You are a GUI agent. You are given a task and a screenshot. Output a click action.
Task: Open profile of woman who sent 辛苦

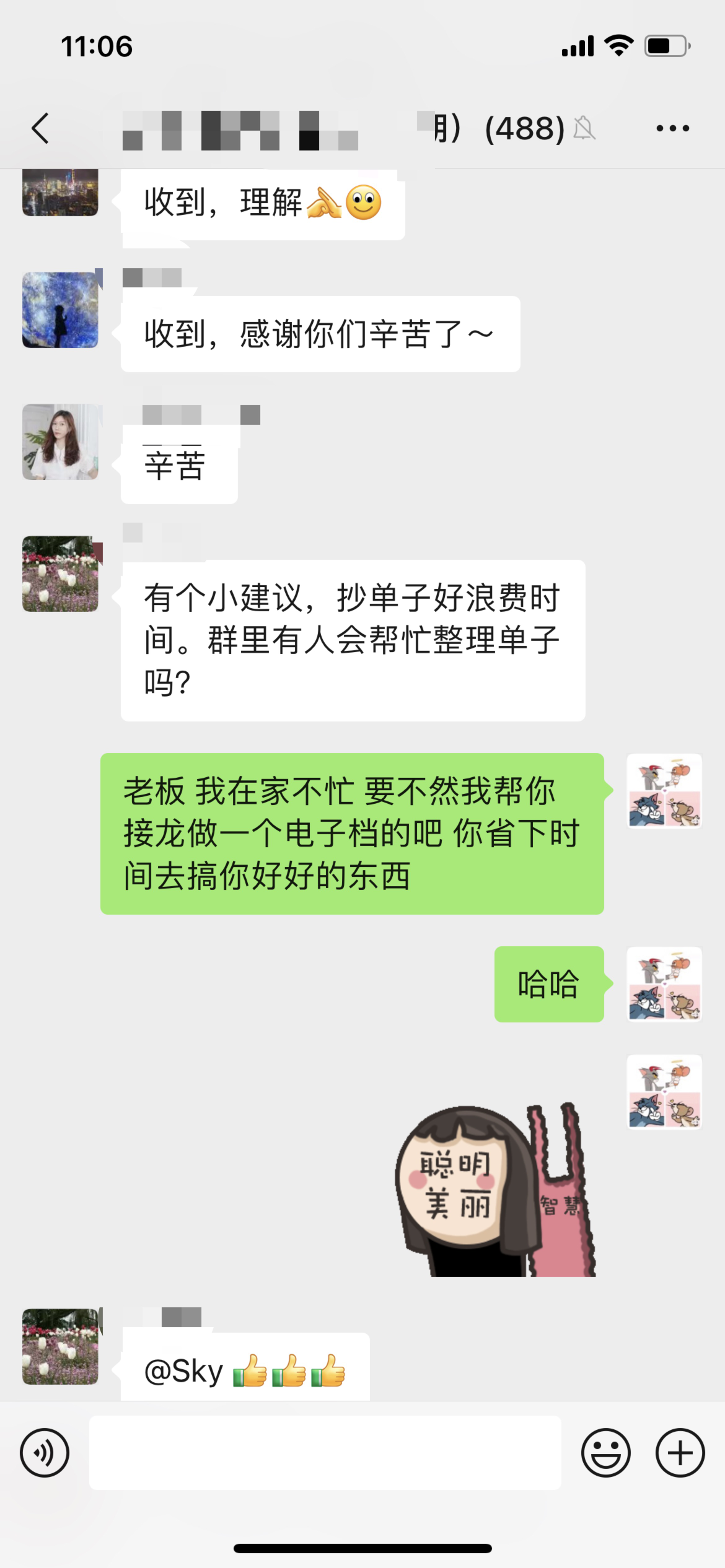(60, 442)
